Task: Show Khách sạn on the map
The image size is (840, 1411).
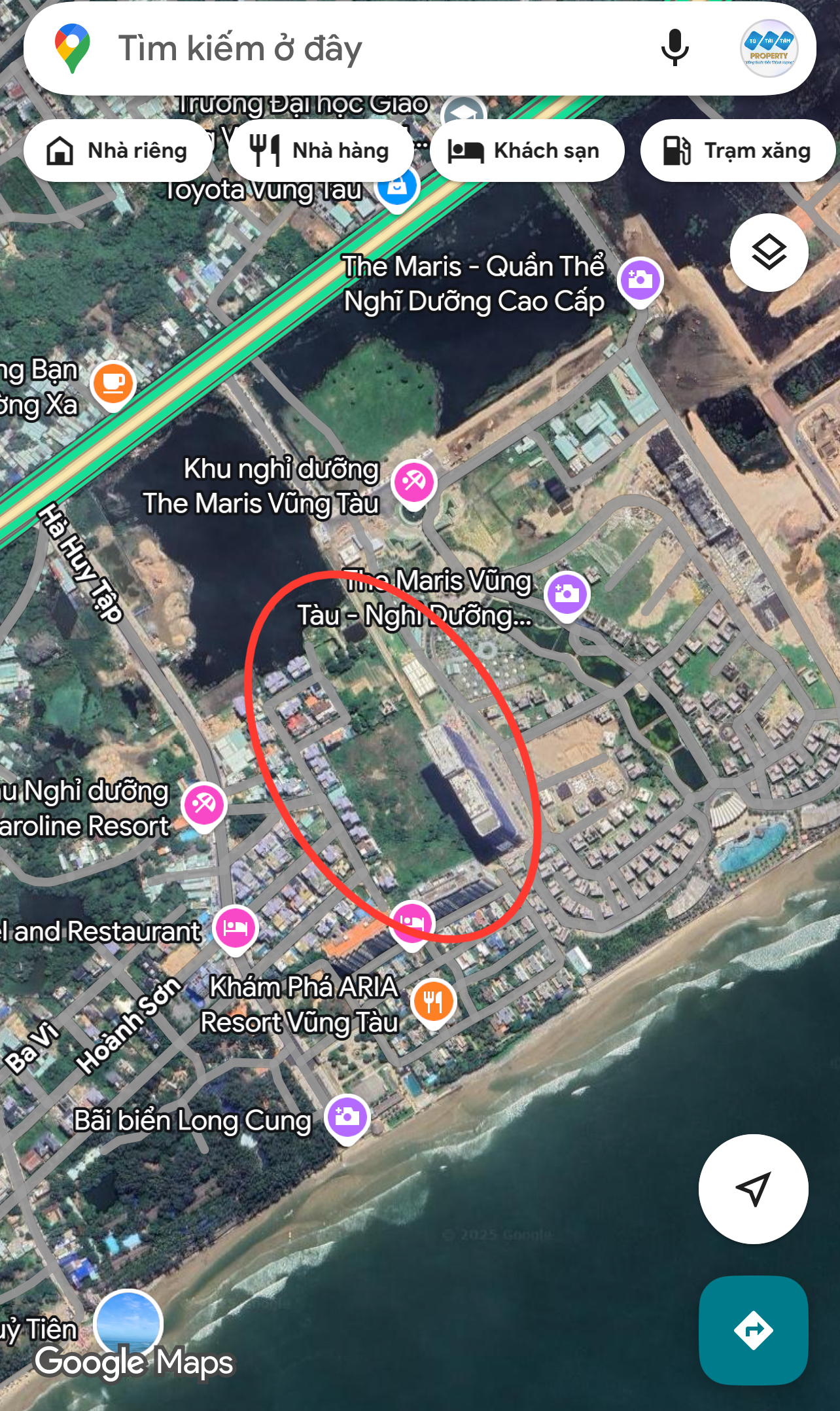Action: pos(527,151)
